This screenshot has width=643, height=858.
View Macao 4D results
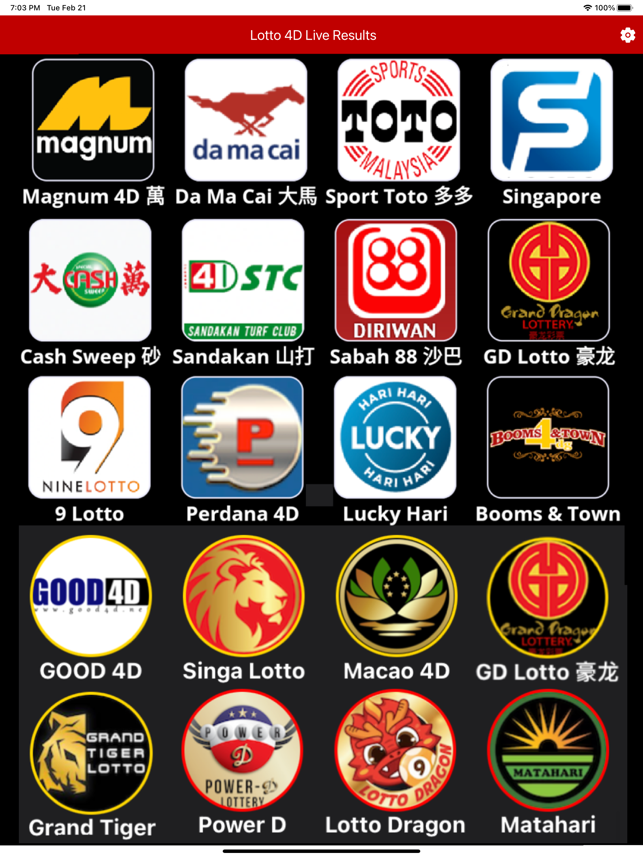[396, 596]
